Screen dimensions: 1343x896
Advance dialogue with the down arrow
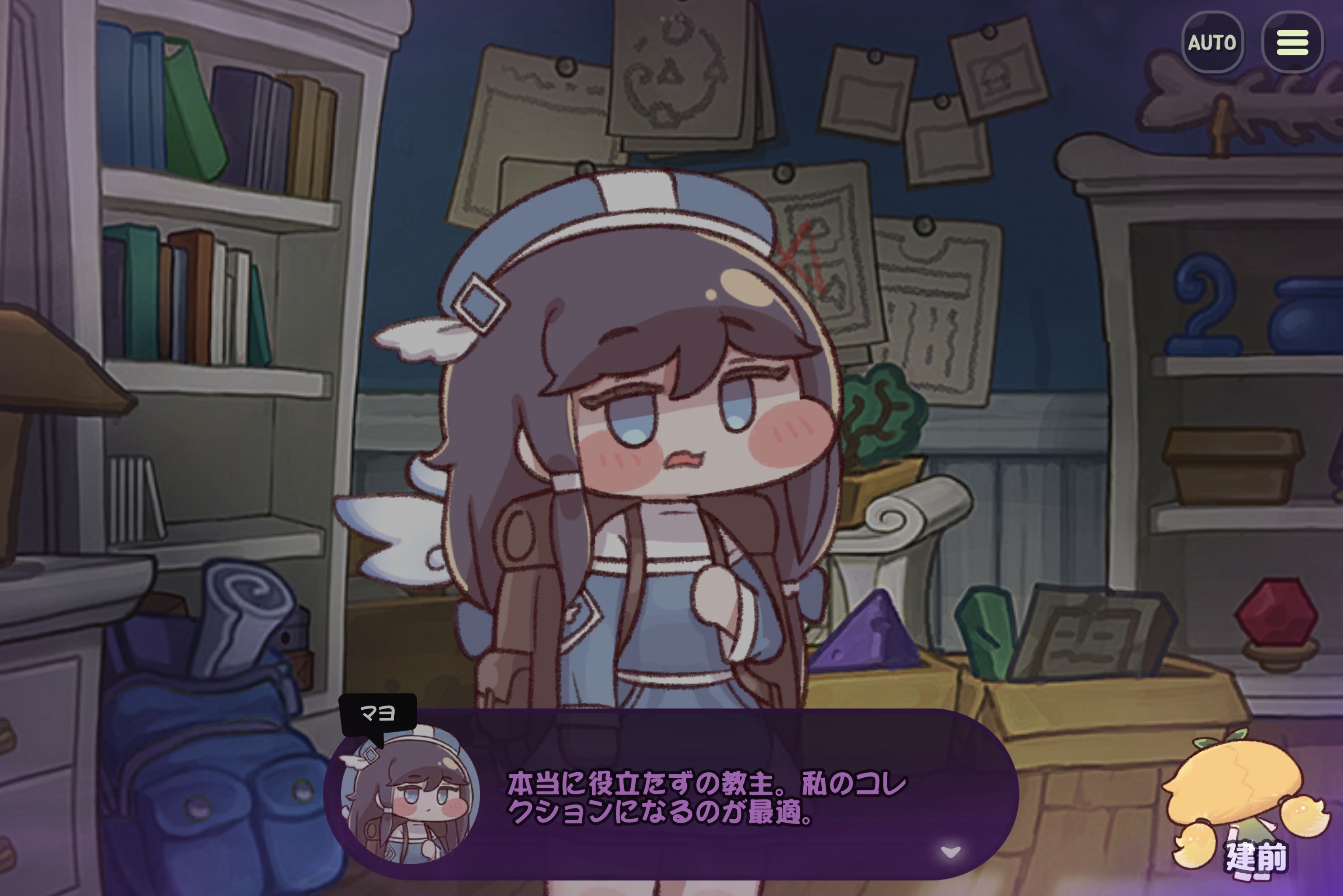(x=950, y=852)
